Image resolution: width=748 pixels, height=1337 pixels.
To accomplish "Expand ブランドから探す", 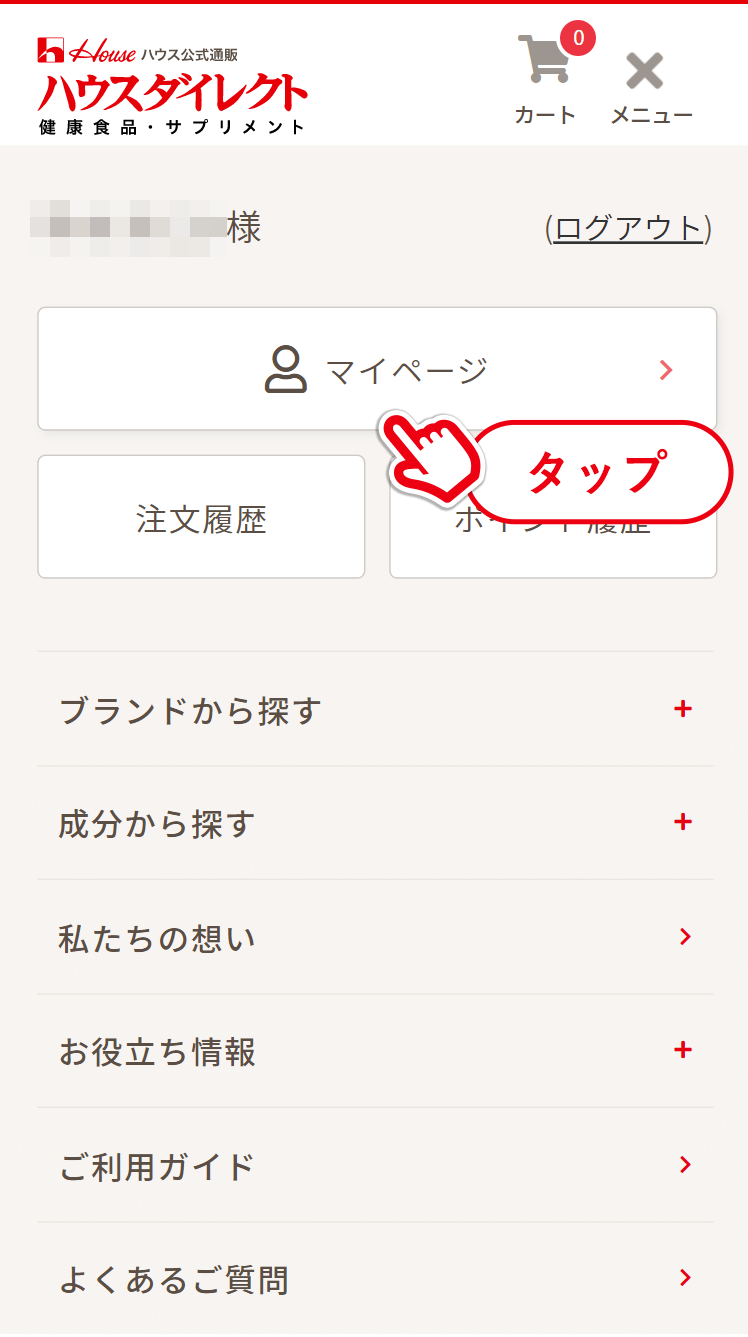I will tap(376, 709).
